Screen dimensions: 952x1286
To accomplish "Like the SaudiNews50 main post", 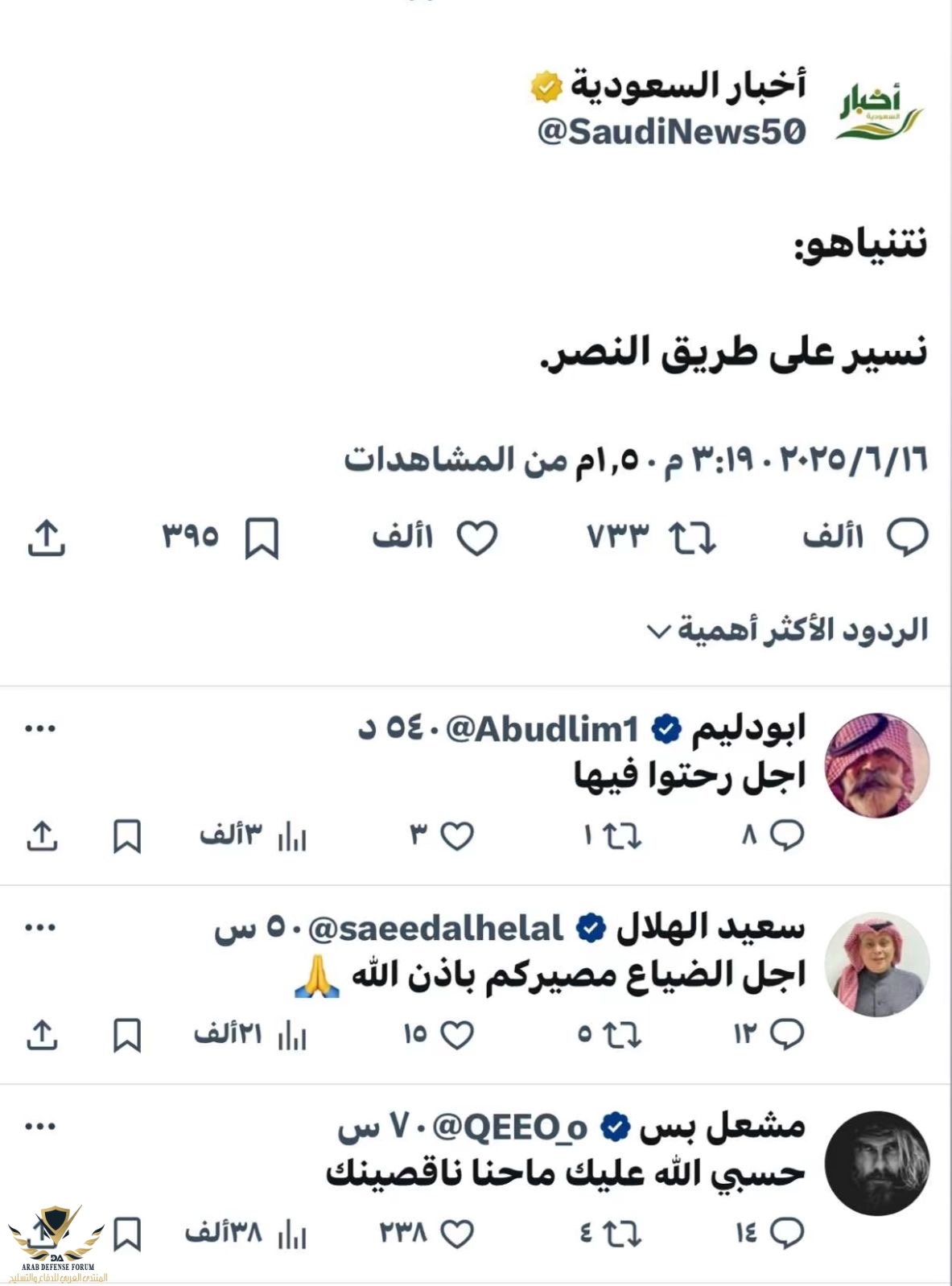I will tap(477, 538).
